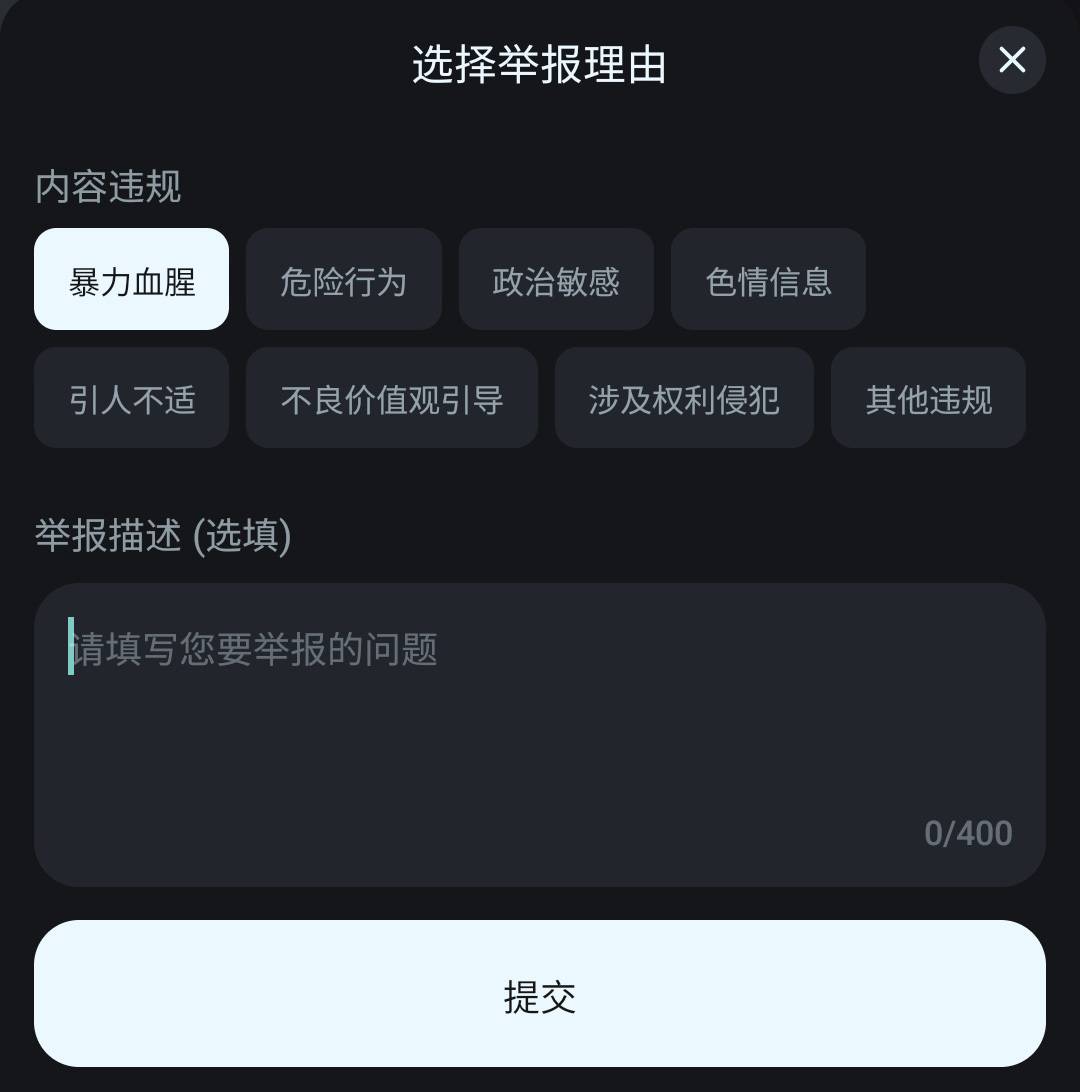Choose the 引人不适 chip
1080x1092 pixels.
point(131,399)
